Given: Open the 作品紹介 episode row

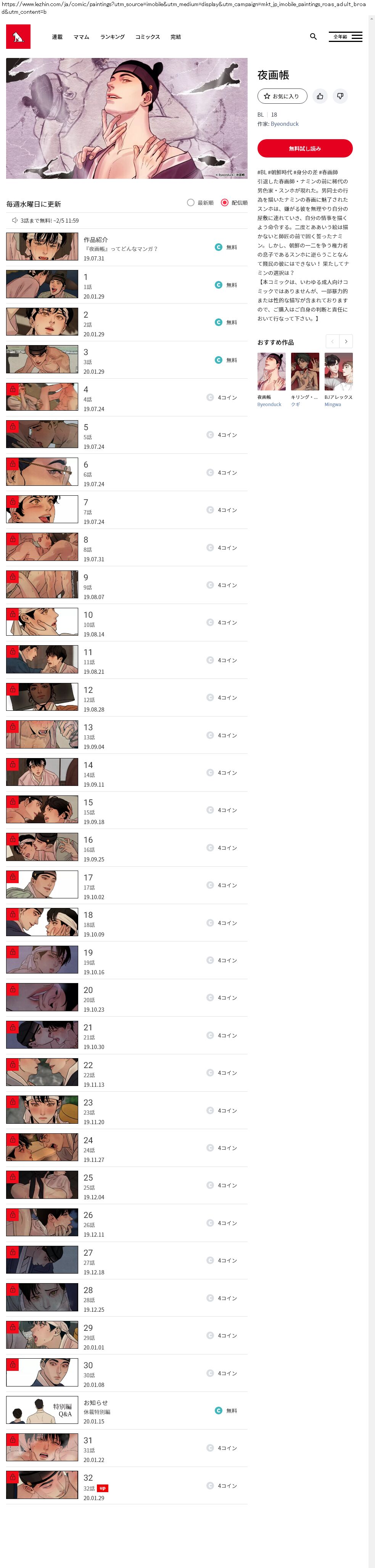Looking at the screenshot, I should pyautogui.click(x=126, y=247).
